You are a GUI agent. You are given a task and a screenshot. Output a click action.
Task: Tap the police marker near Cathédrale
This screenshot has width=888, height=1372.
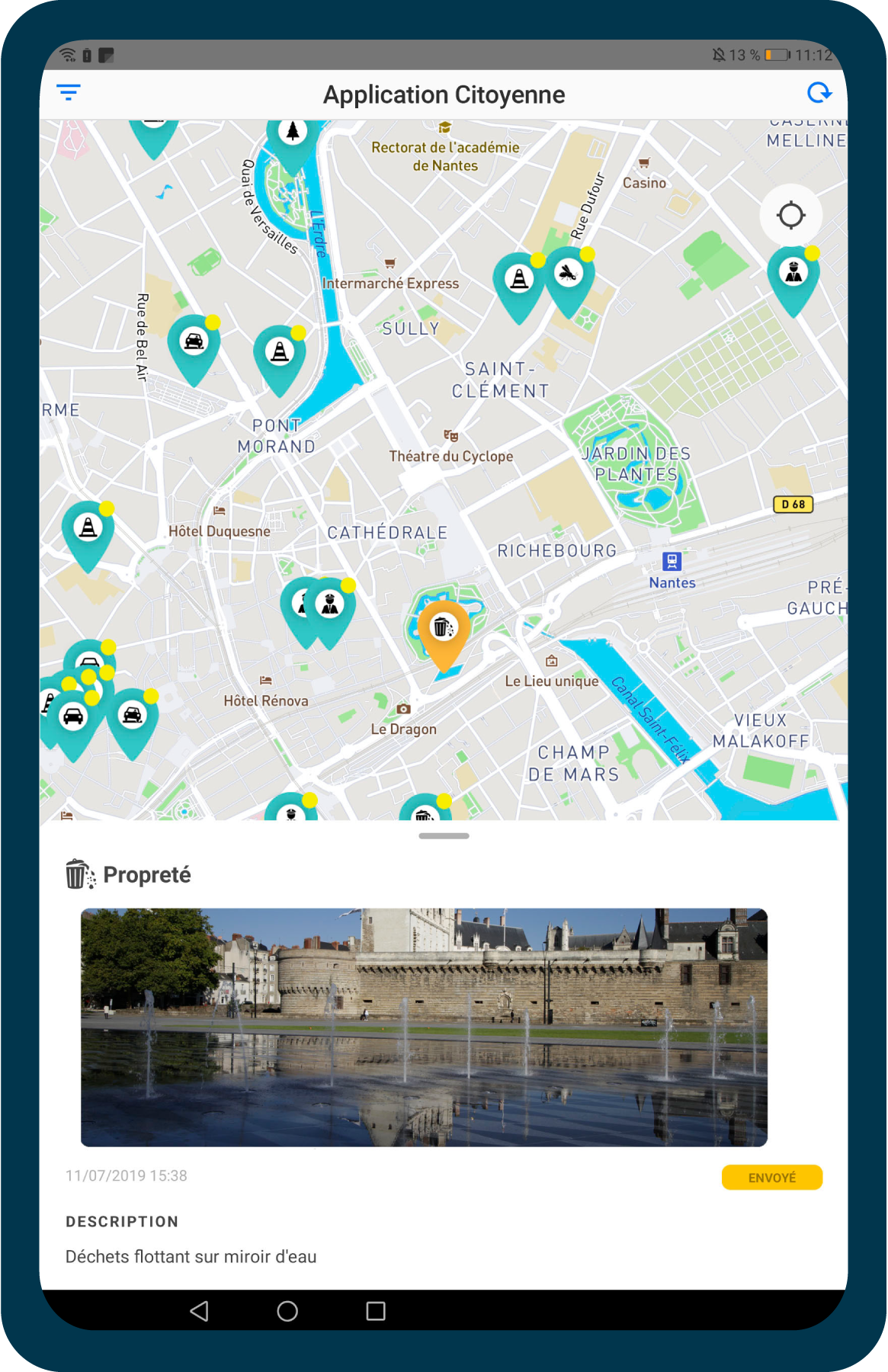331,605
